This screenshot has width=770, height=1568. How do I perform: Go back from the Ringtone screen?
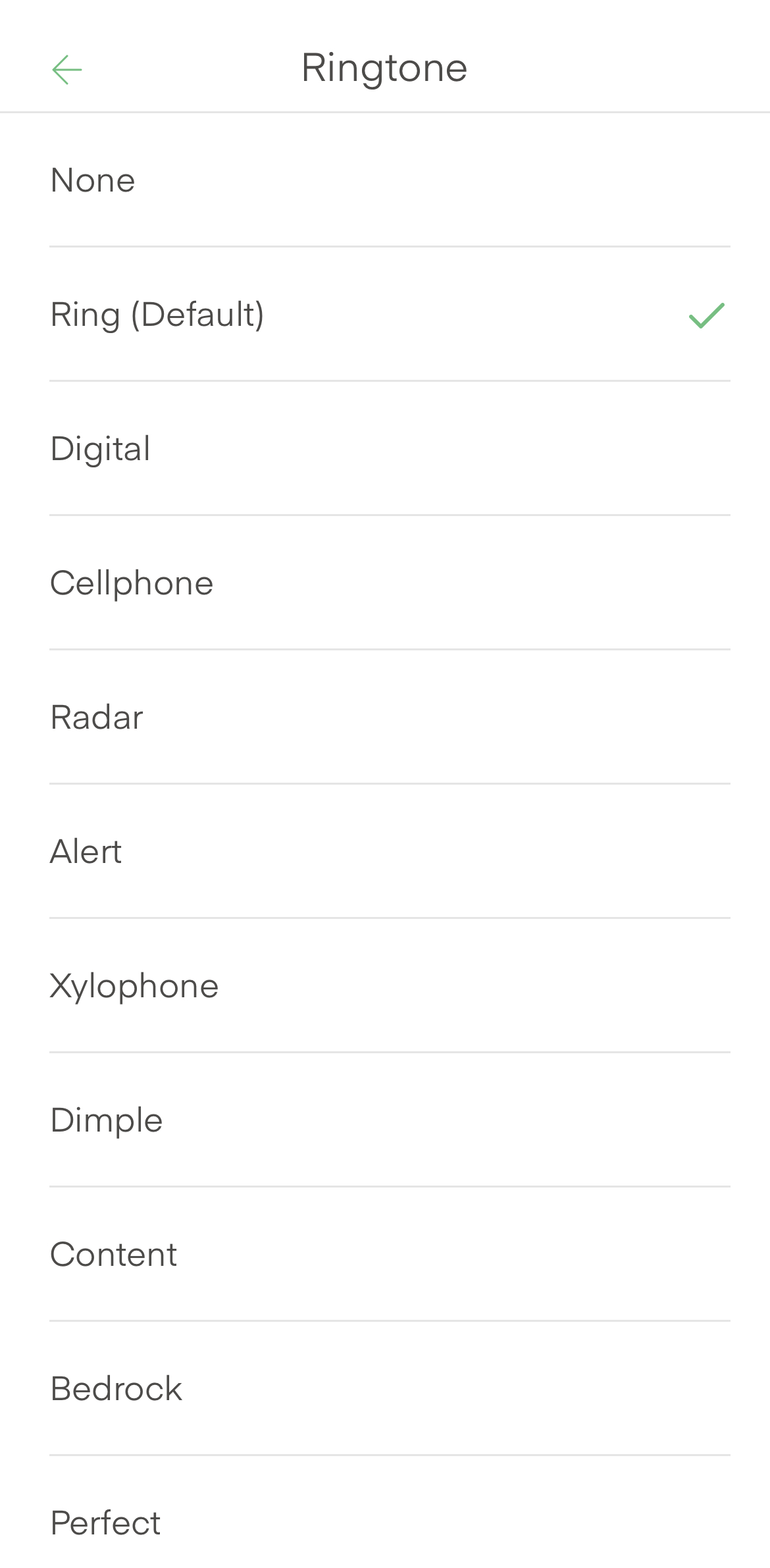pos(67,70)
